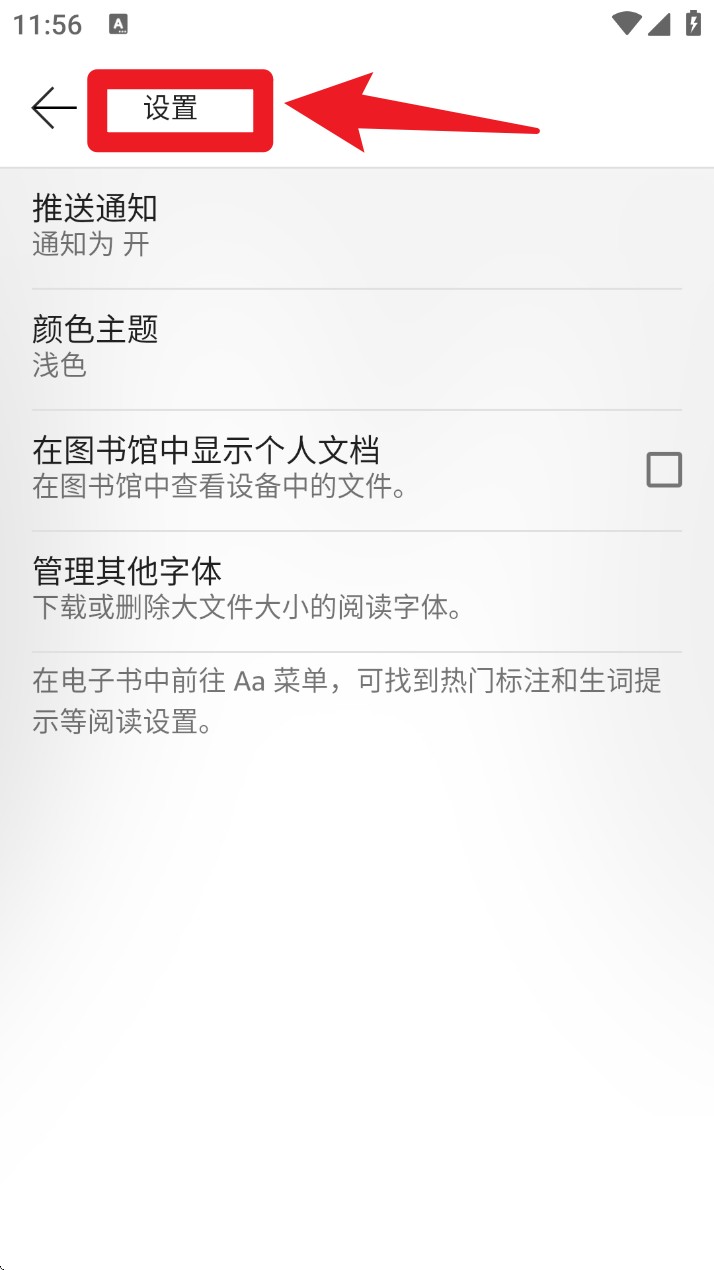Open the 颜色主题 option
The height and width of the screenshot is (1270, 714).
356,347
